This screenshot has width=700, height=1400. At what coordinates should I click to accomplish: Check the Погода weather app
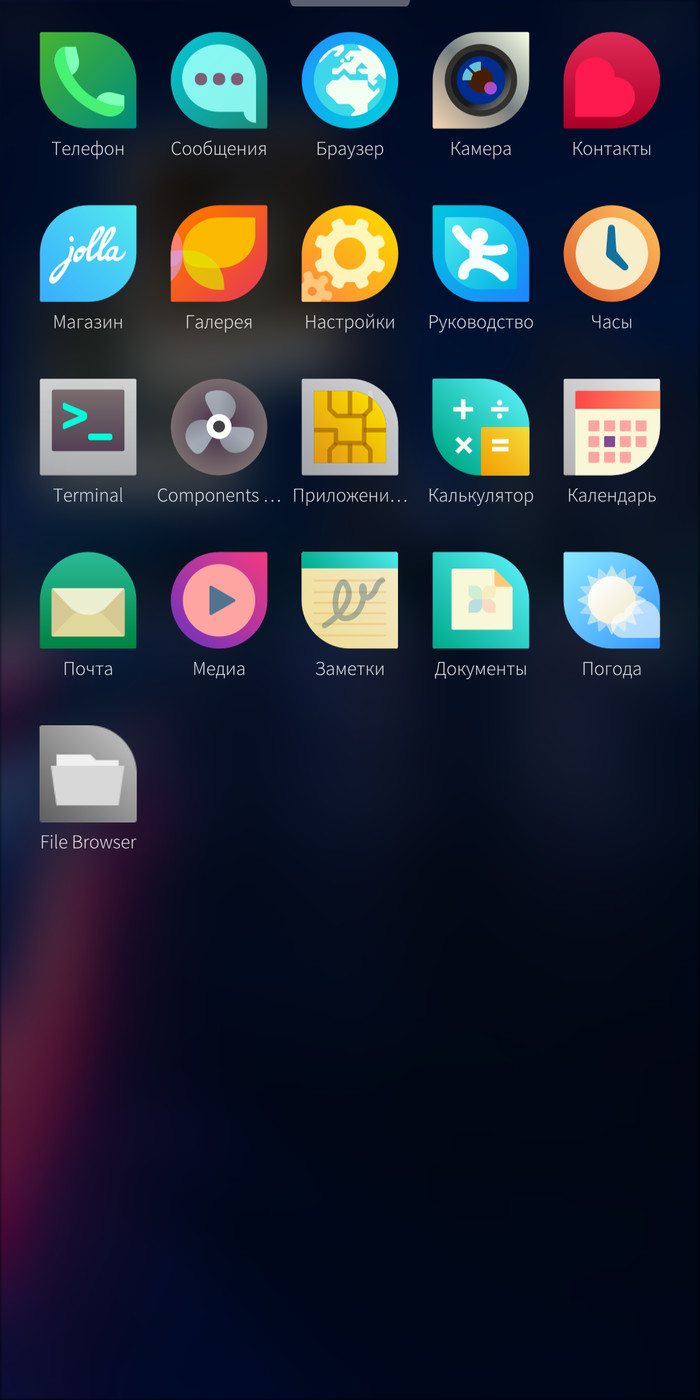[612, 600]
